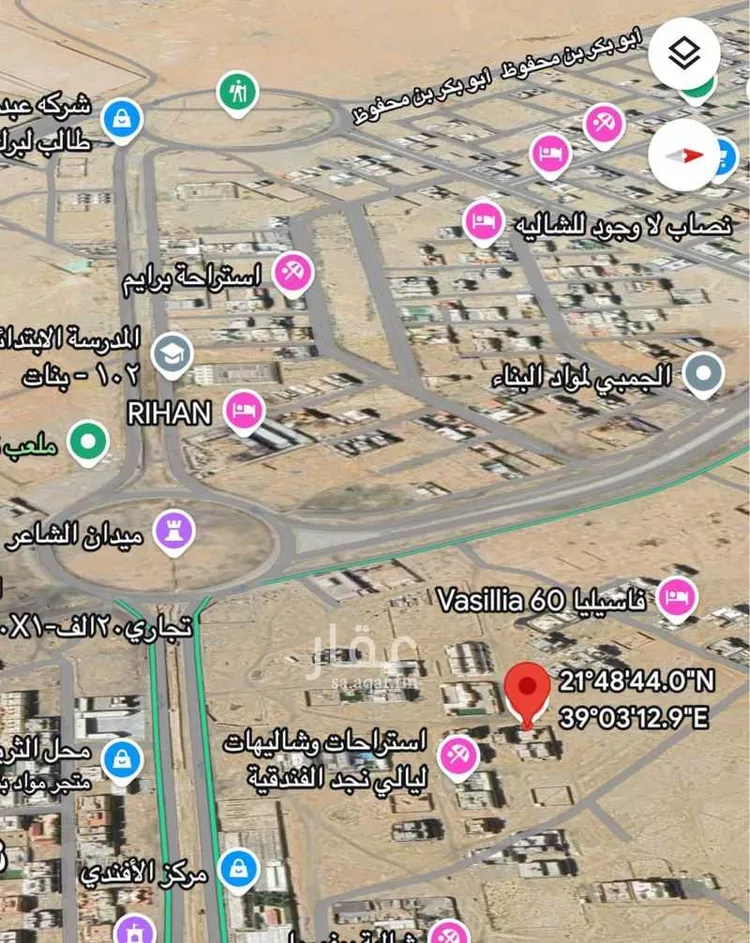Select the ليالي نجد الفندقية chalets pin
Image resolution: width=750 pixels, height=943 pixels.
coord(459,756)
